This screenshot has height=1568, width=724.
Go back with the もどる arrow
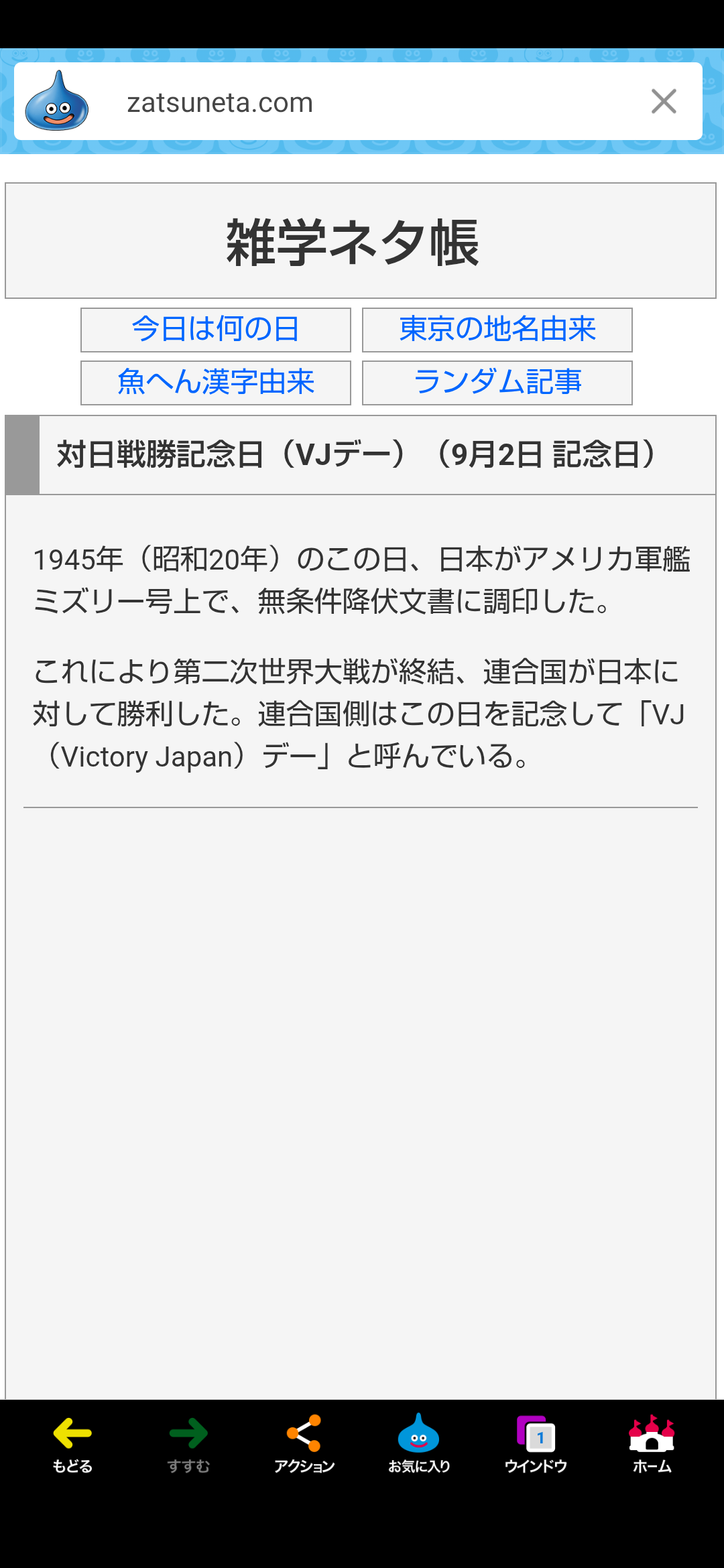point(72,1444)
